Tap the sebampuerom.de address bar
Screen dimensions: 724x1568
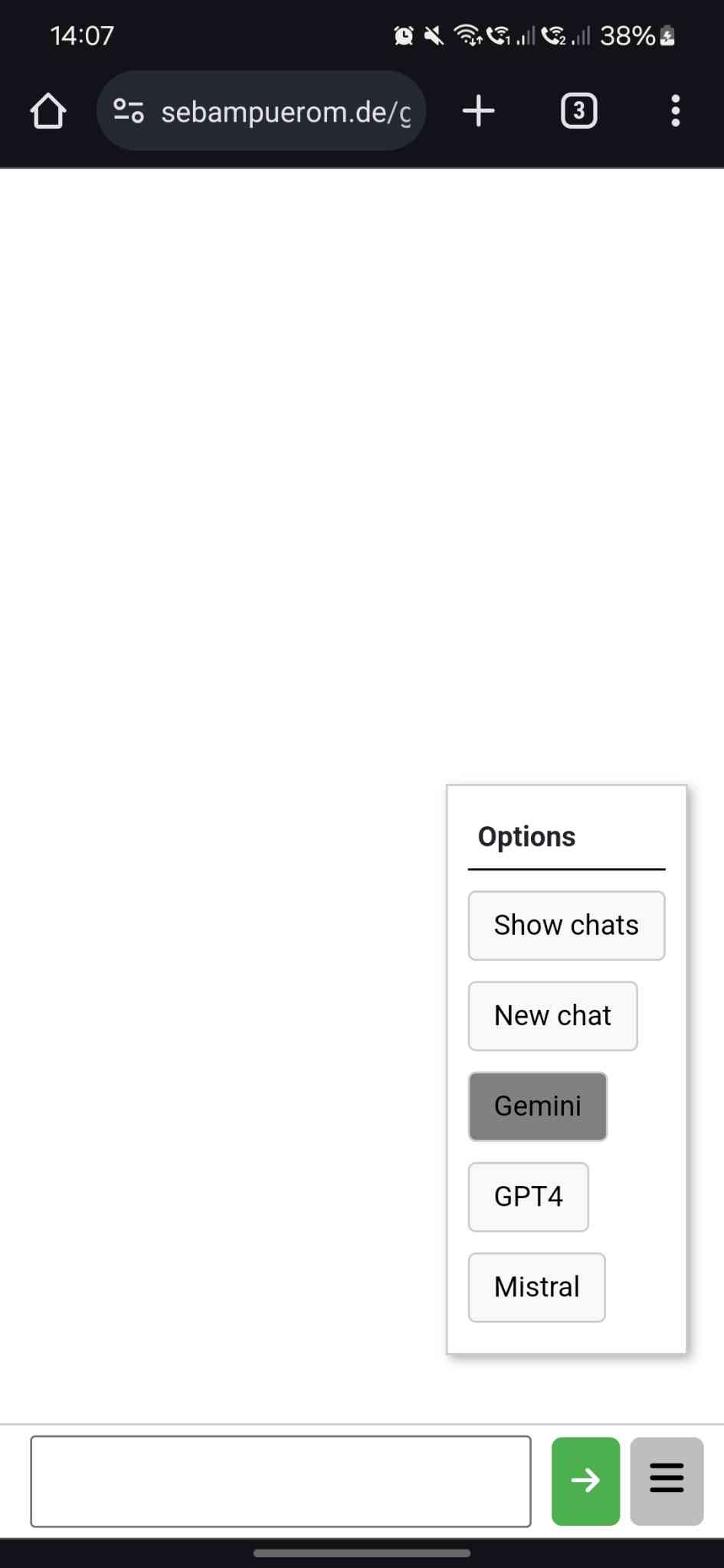click(285, 112)
